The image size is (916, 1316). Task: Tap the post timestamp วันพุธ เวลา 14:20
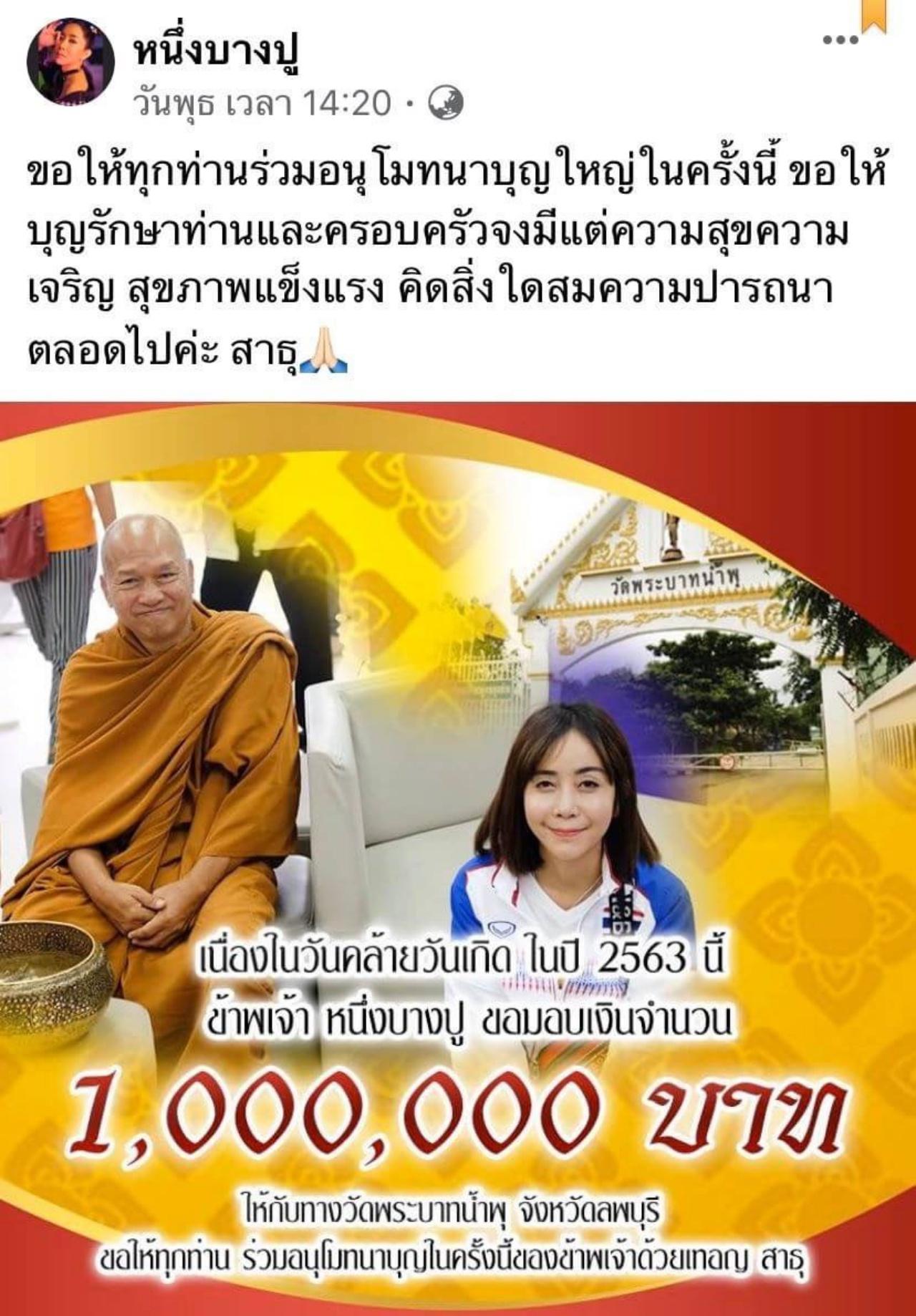pyautogui.click(x=263, y=105)
